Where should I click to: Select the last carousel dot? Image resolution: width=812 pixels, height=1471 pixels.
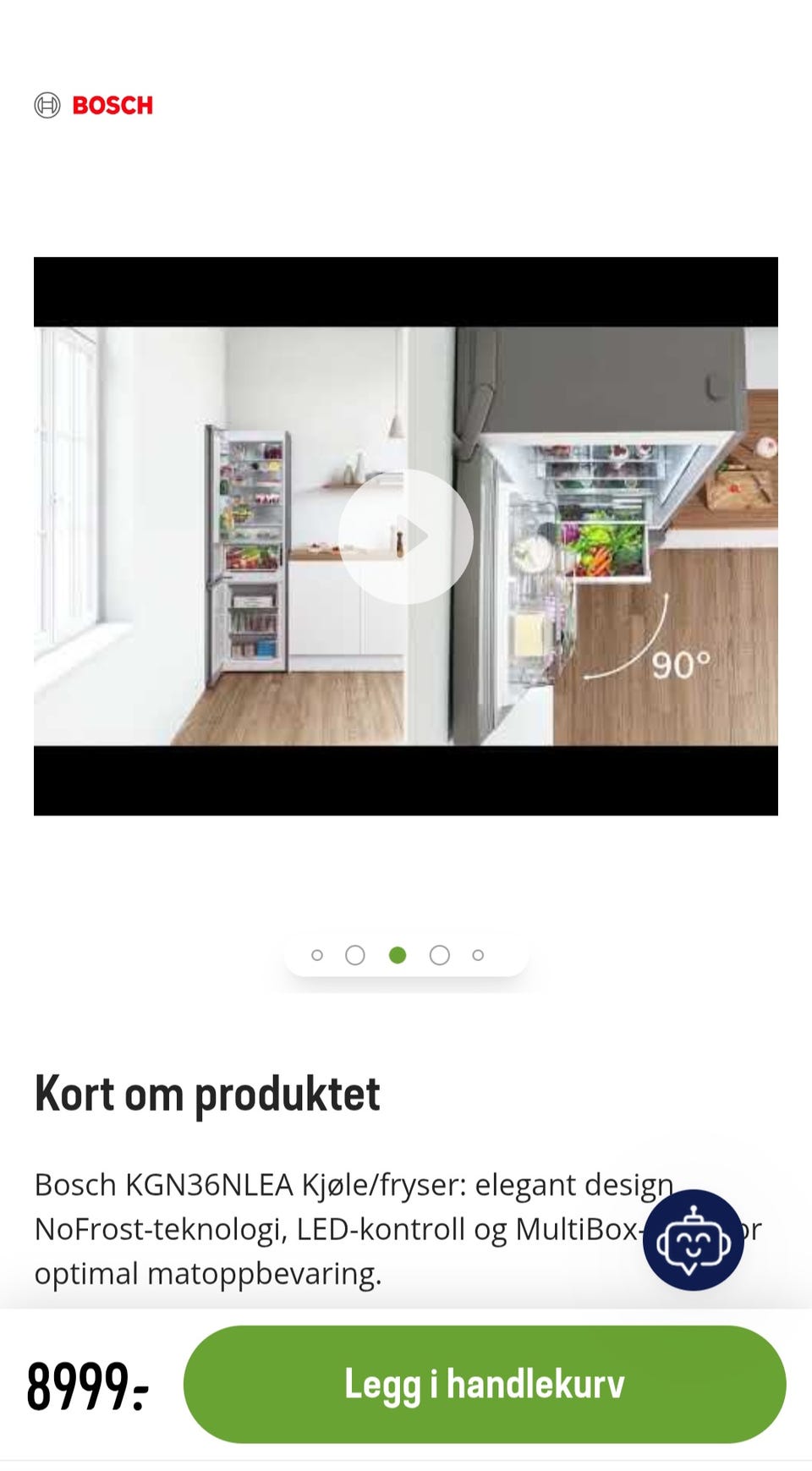480,953
